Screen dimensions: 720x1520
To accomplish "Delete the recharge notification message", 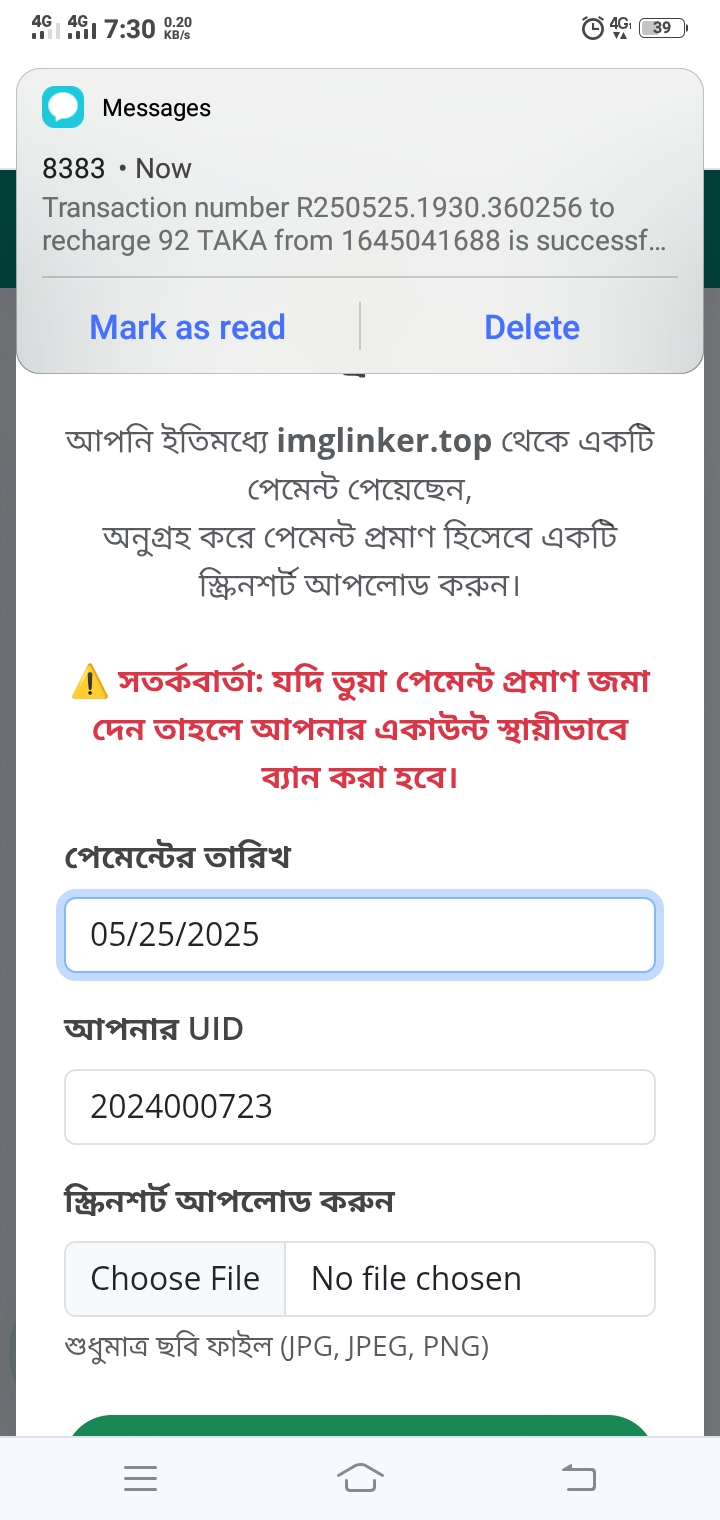I will tap(531, 327).
